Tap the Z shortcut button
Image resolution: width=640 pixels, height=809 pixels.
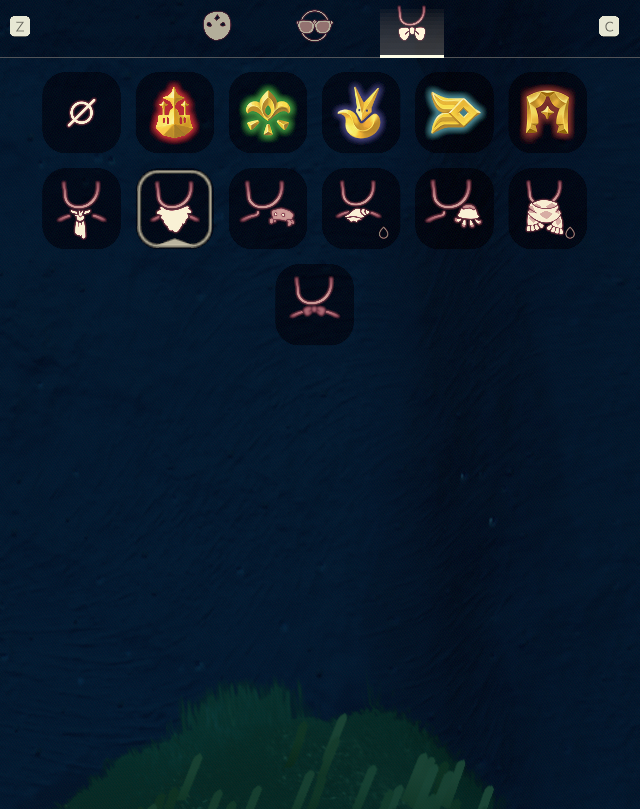click(20, 26)
